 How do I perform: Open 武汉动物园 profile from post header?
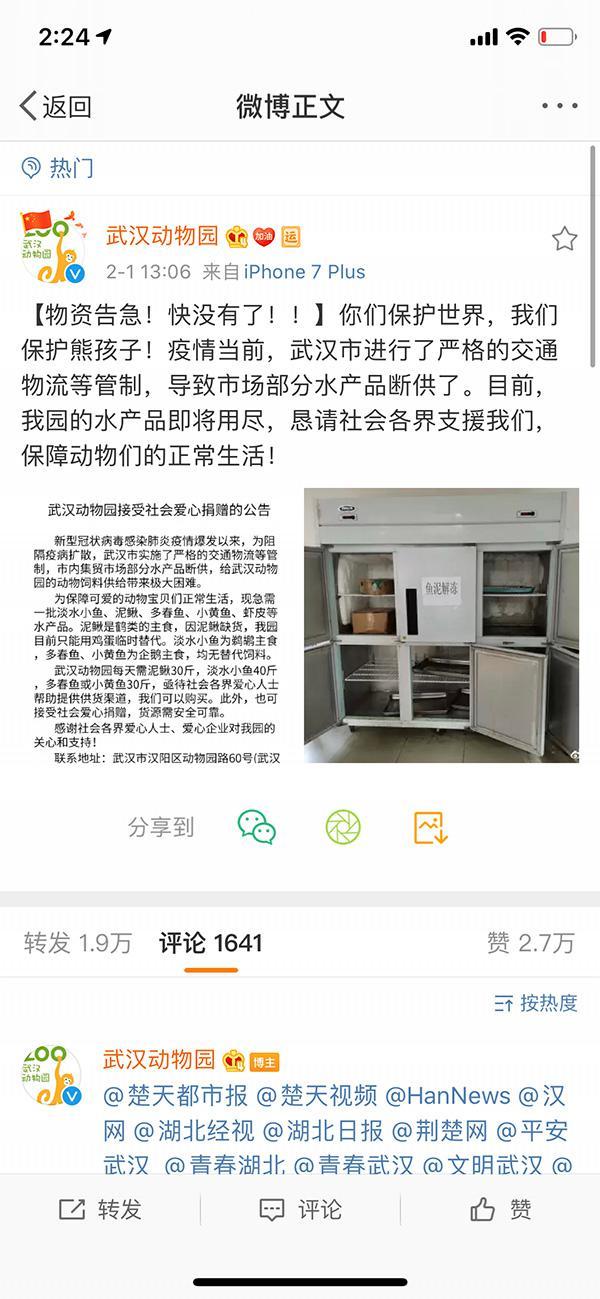[162, 237]
